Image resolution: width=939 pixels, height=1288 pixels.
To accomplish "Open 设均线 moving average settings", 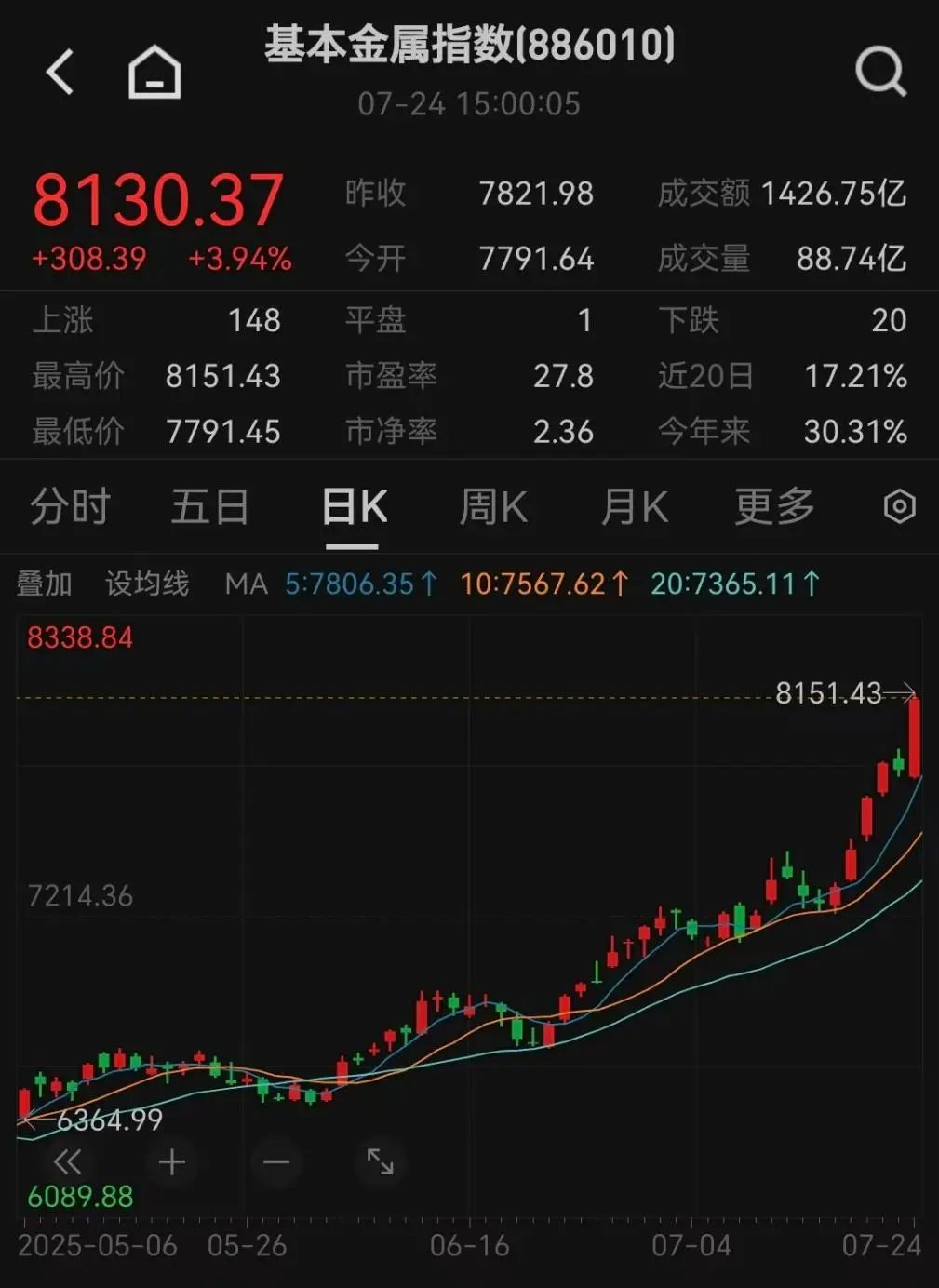I will click(x=147, y=584).
